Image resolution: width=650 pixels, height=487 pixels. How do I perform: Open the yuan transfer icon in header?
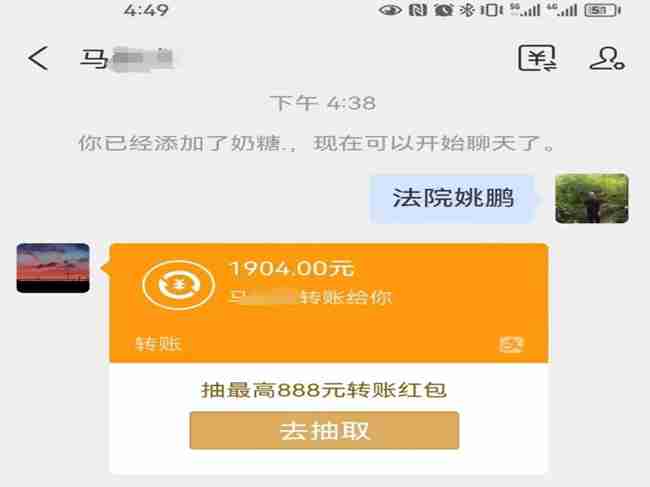(x=536, y=58)
